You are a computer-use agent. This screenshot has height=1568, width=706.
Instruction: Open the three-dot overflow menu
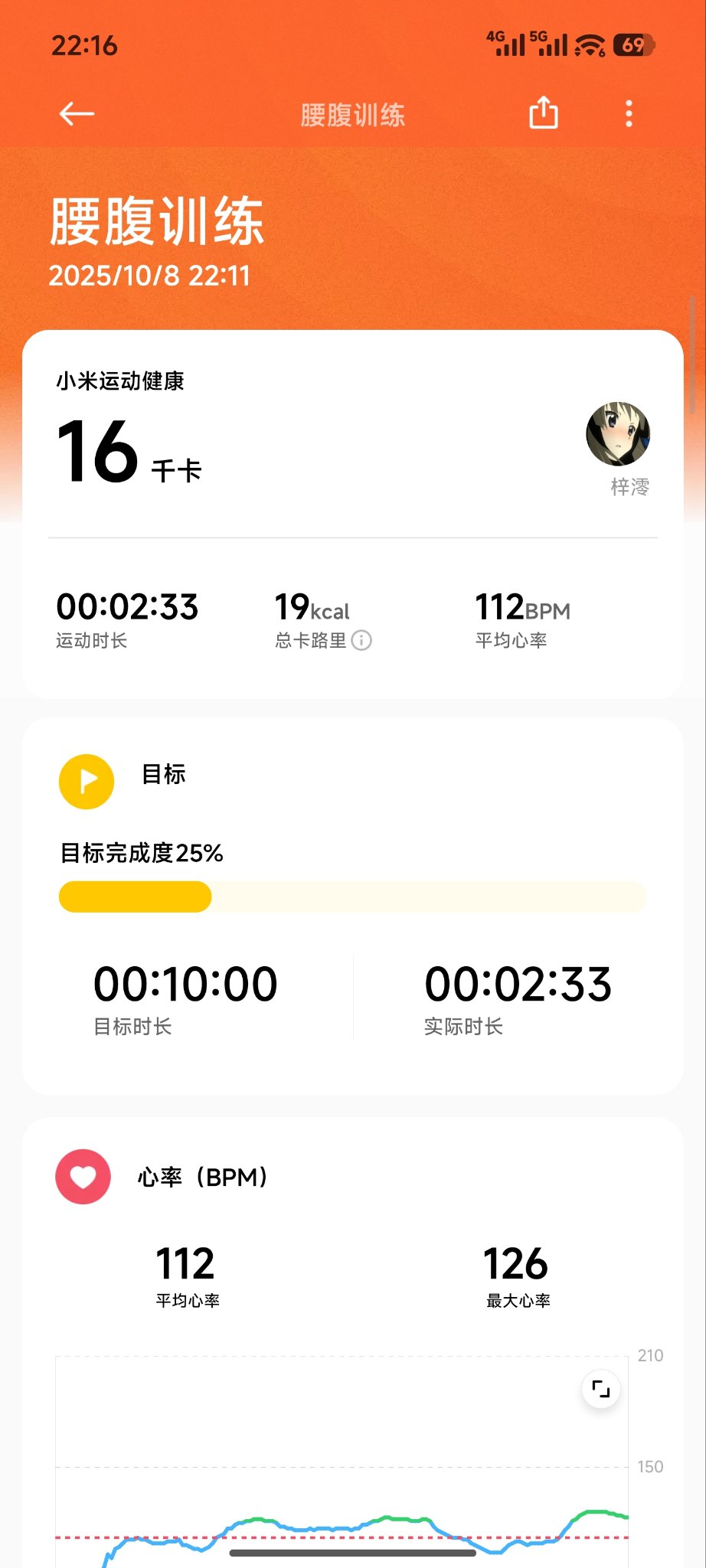(x=629, y=113)
